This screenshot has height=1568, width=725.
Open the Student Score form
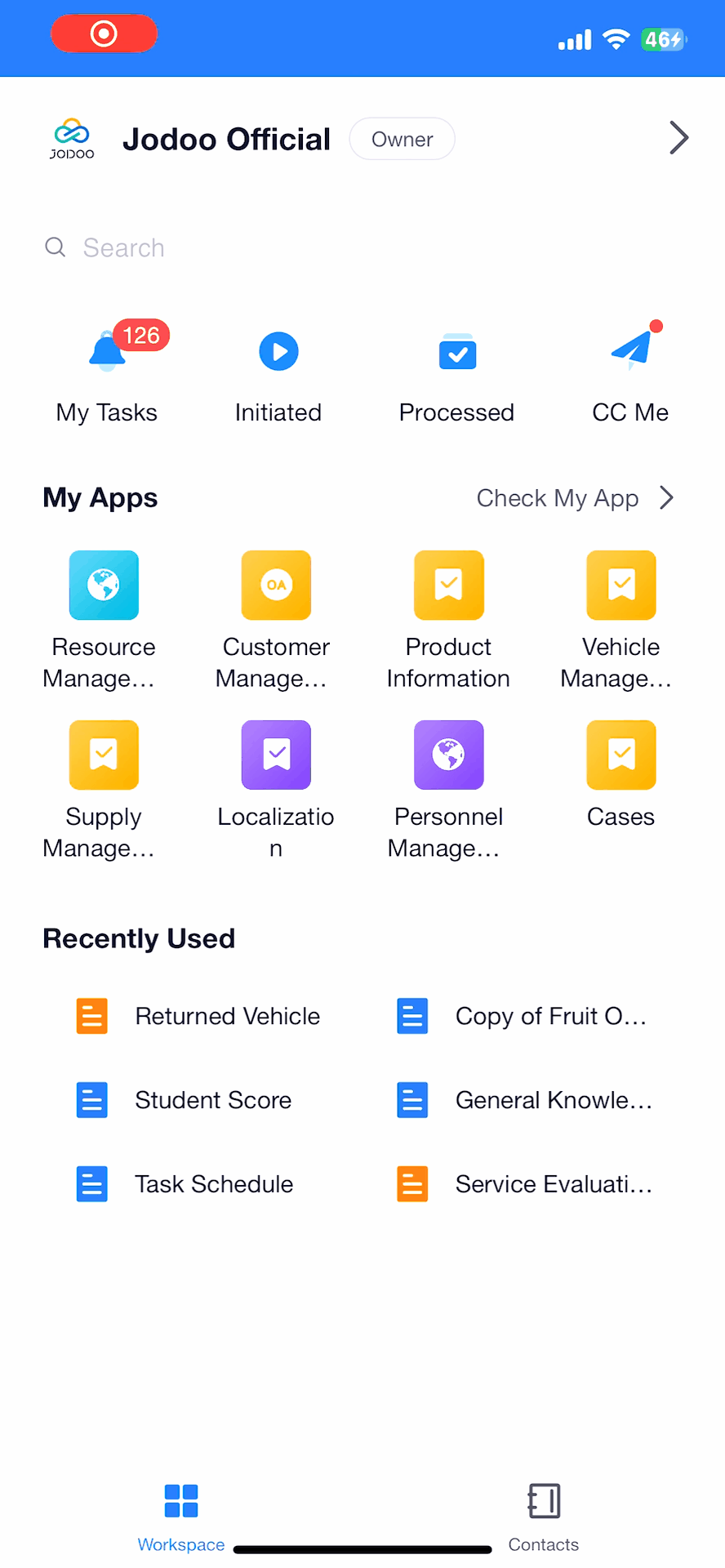(x=184, y=1100)
